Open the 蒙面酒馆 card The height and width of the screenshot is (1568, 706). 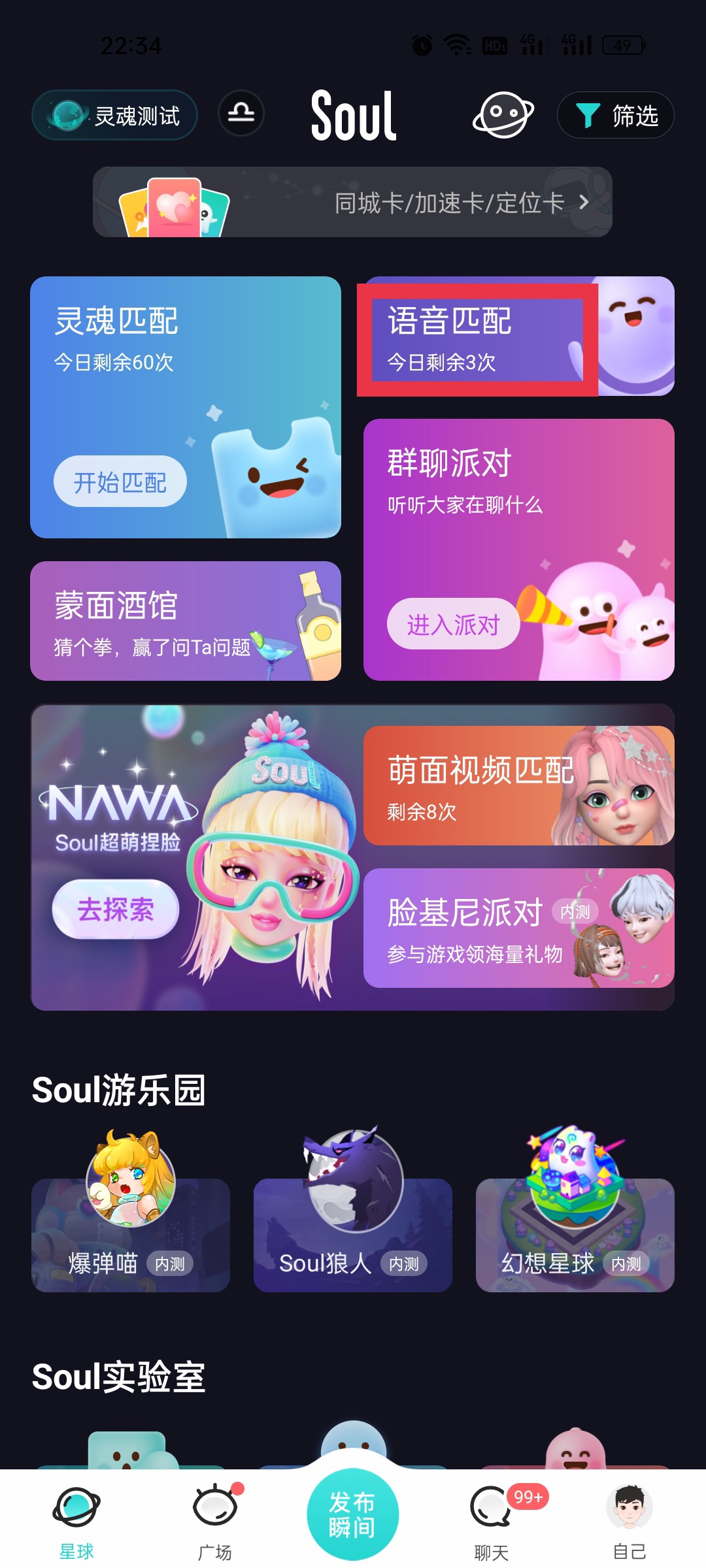click(x=186, y=621)
